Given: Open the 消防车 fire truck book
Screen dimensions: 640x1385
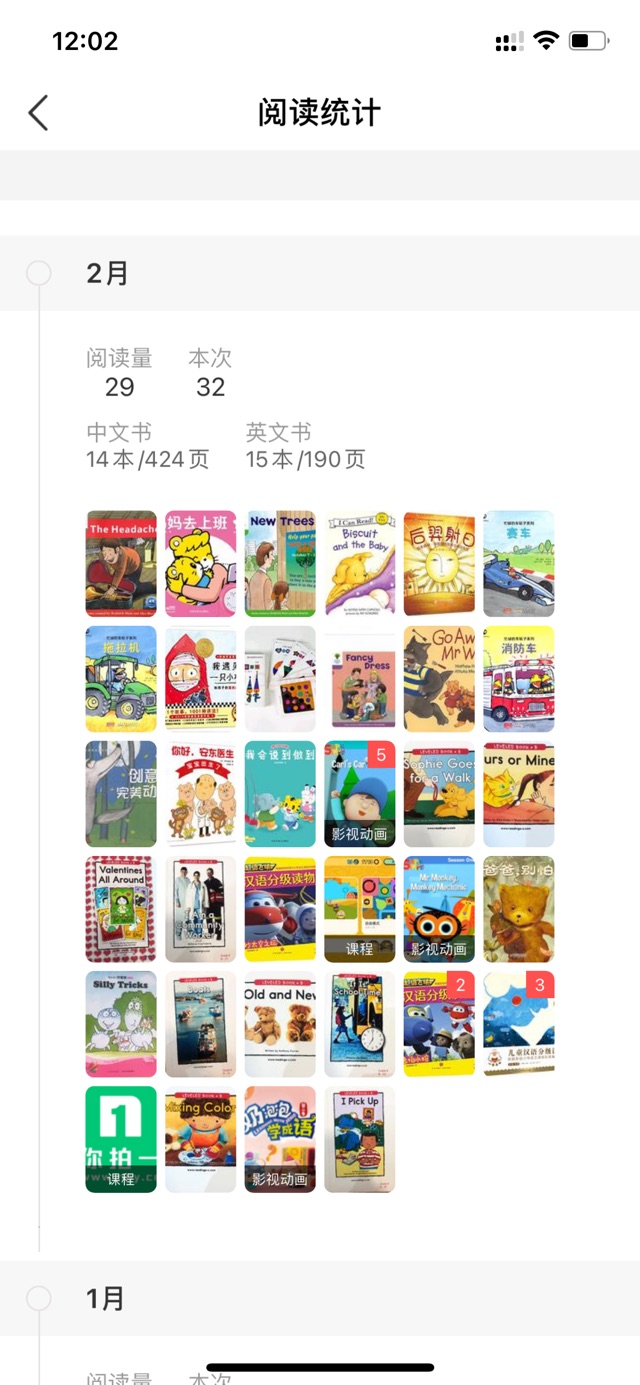Looking at the screenshot, I should pyautogui.click(x=519, y=679).
